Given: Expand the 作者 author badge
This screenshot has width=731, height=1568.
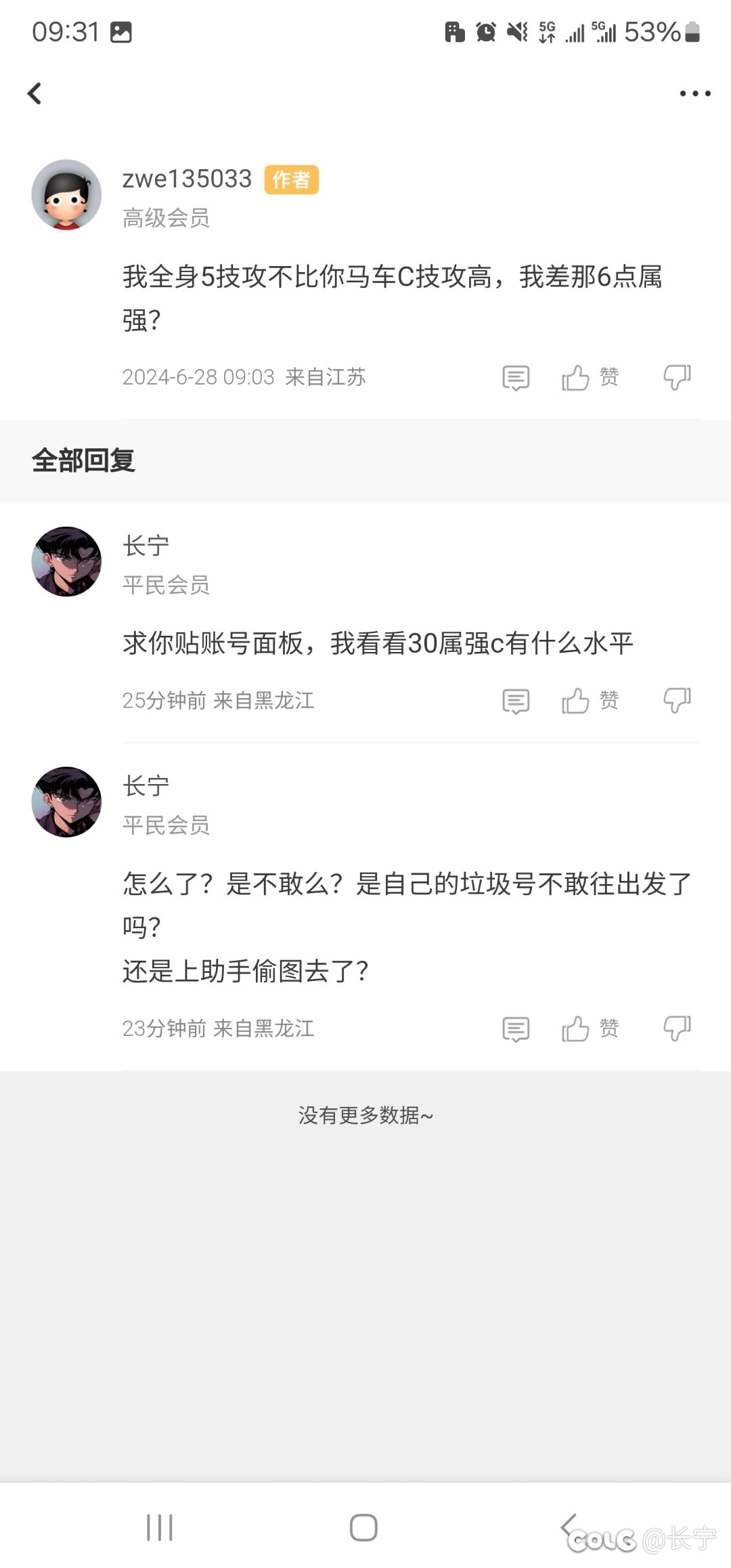Looking at the screenshot, I should tap(290, 179).
